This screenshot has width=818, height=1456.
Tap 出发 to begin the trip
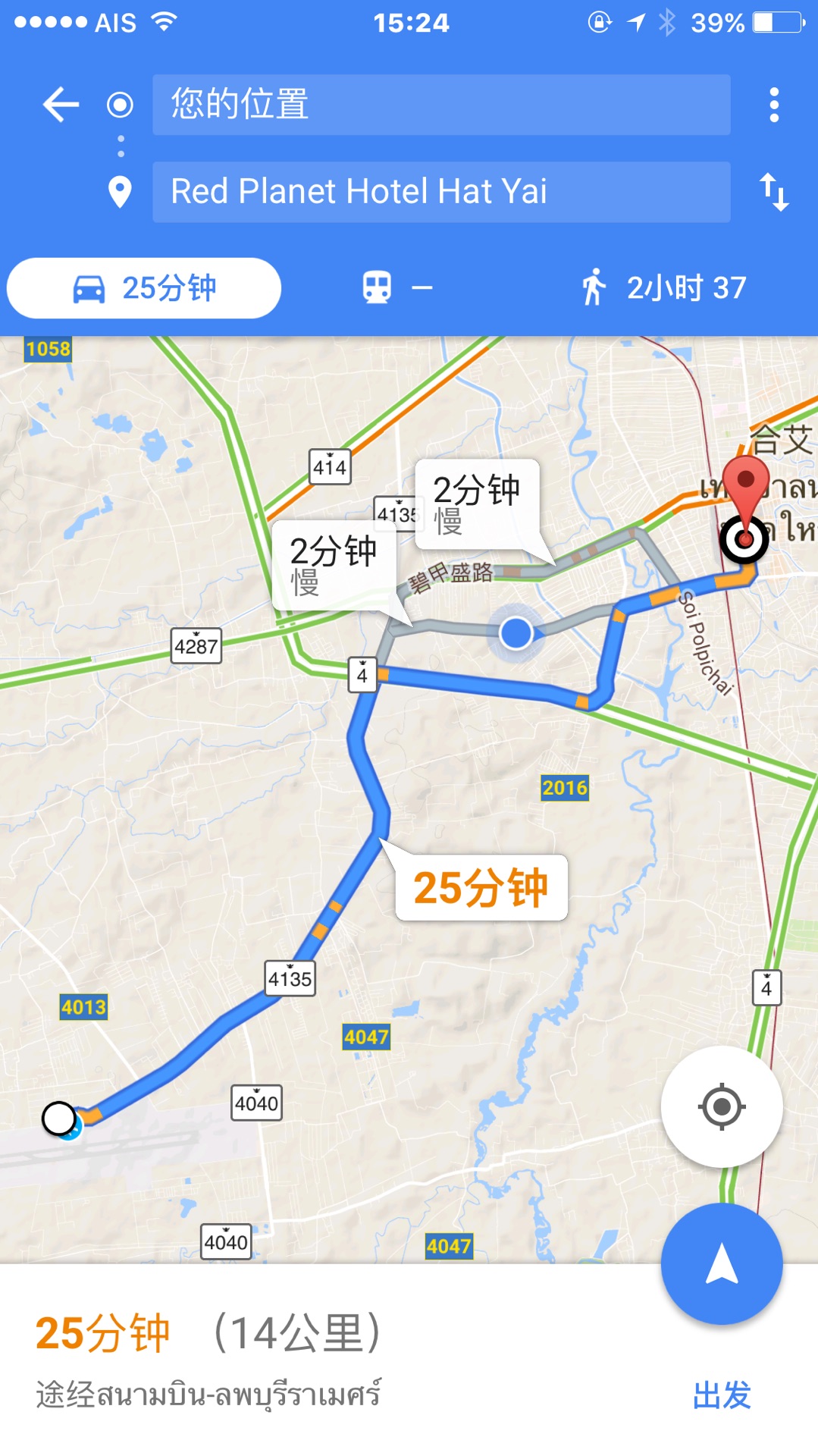721,1395
